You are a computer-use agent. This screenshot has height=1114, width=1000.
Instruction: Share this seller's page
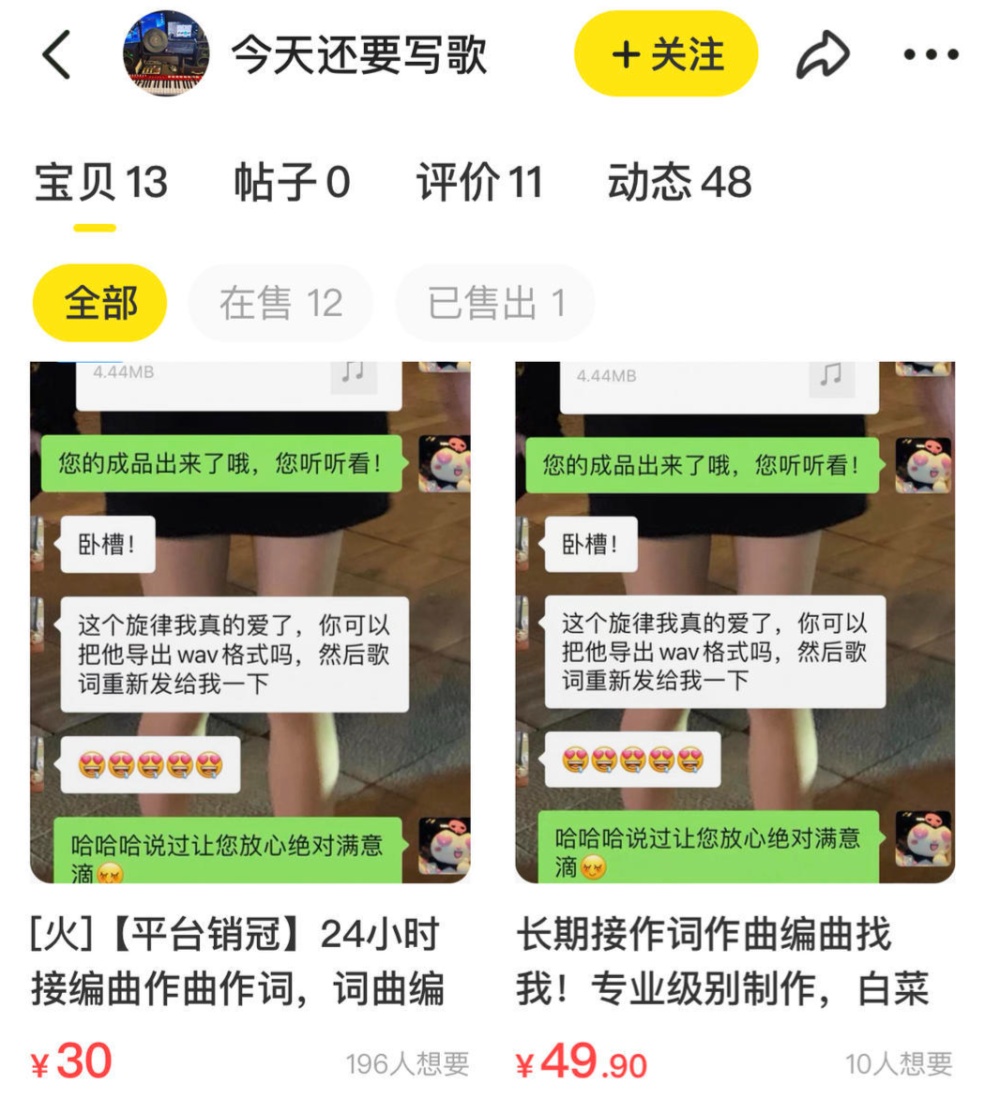pos(822,55)
